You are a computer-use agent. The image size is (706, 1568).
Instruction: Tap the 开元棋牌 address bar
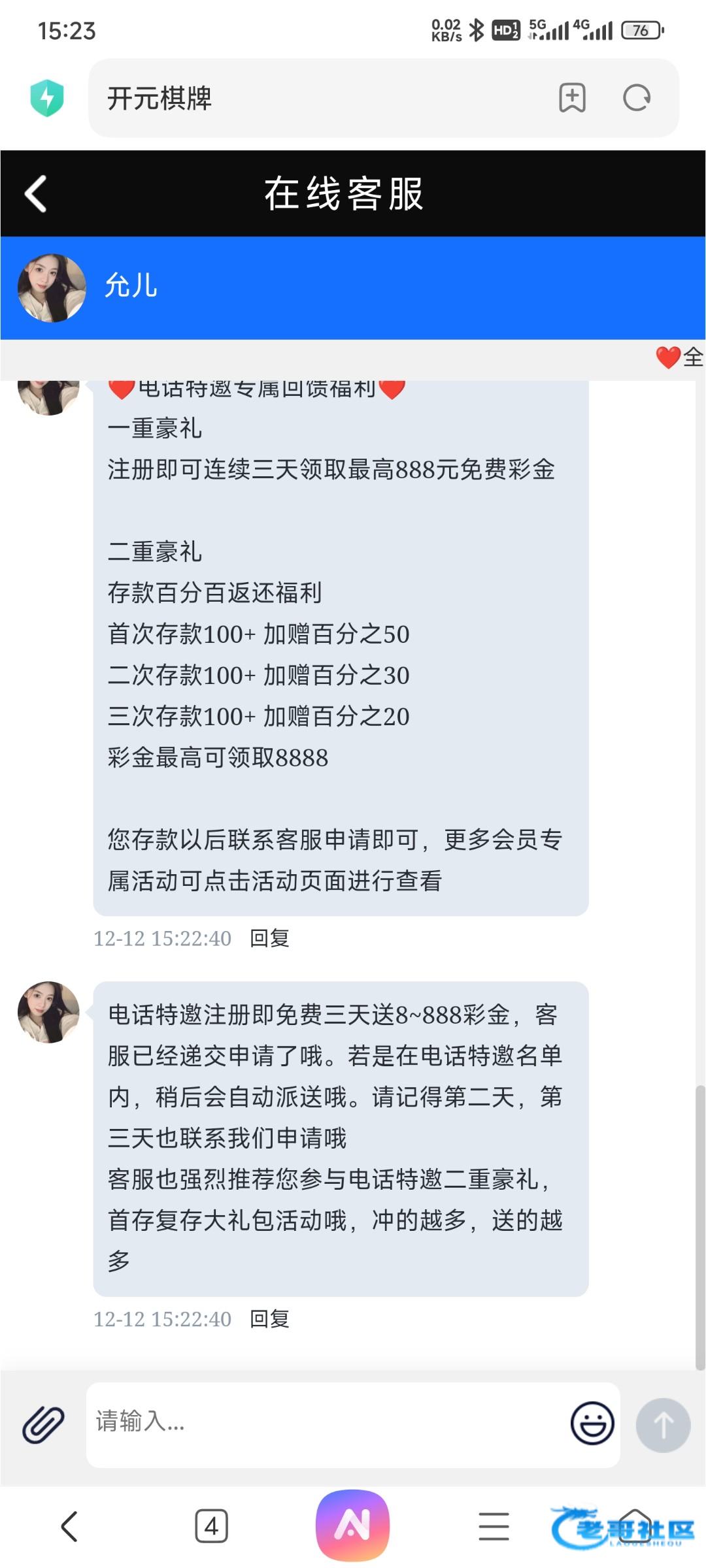pos(314,99)
